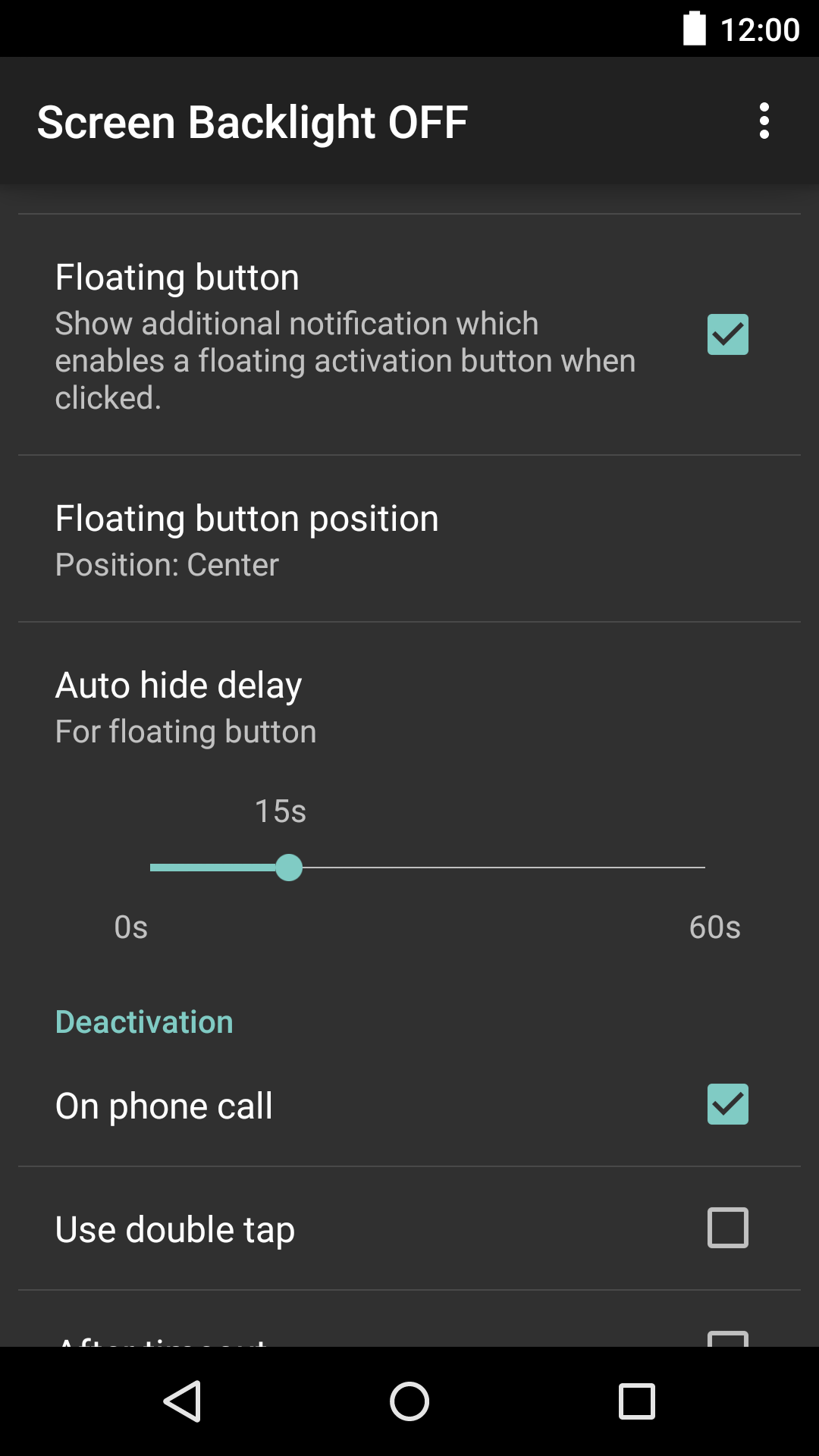Image resolution: width=819 pixels, height=1456 pixels.
Task: Return to the home screen
Action: (409, 1401)
